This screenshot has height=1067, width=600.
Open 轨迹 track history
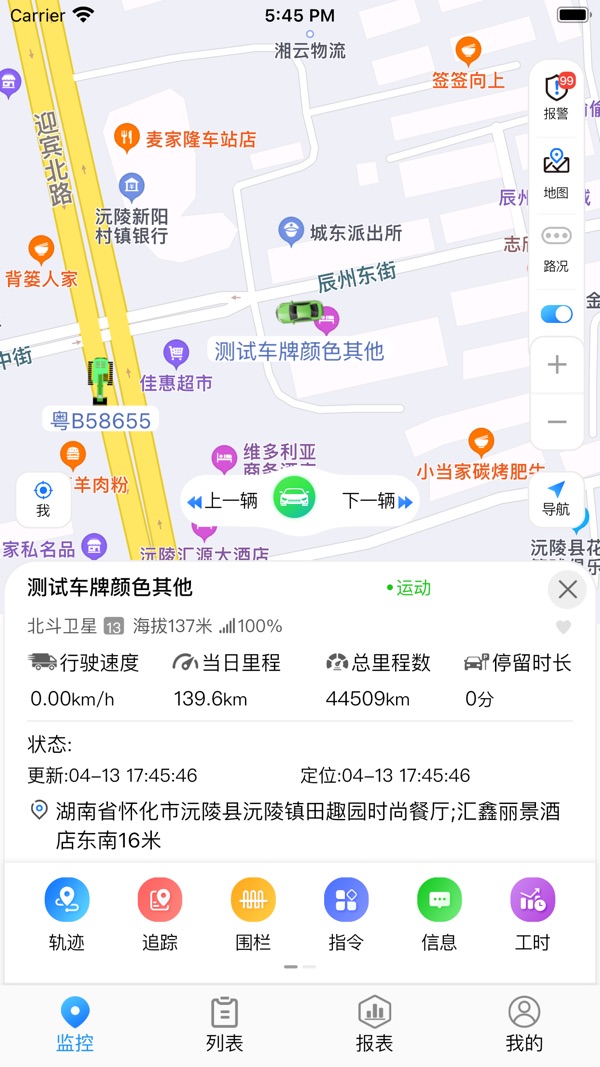pos(67,914)
